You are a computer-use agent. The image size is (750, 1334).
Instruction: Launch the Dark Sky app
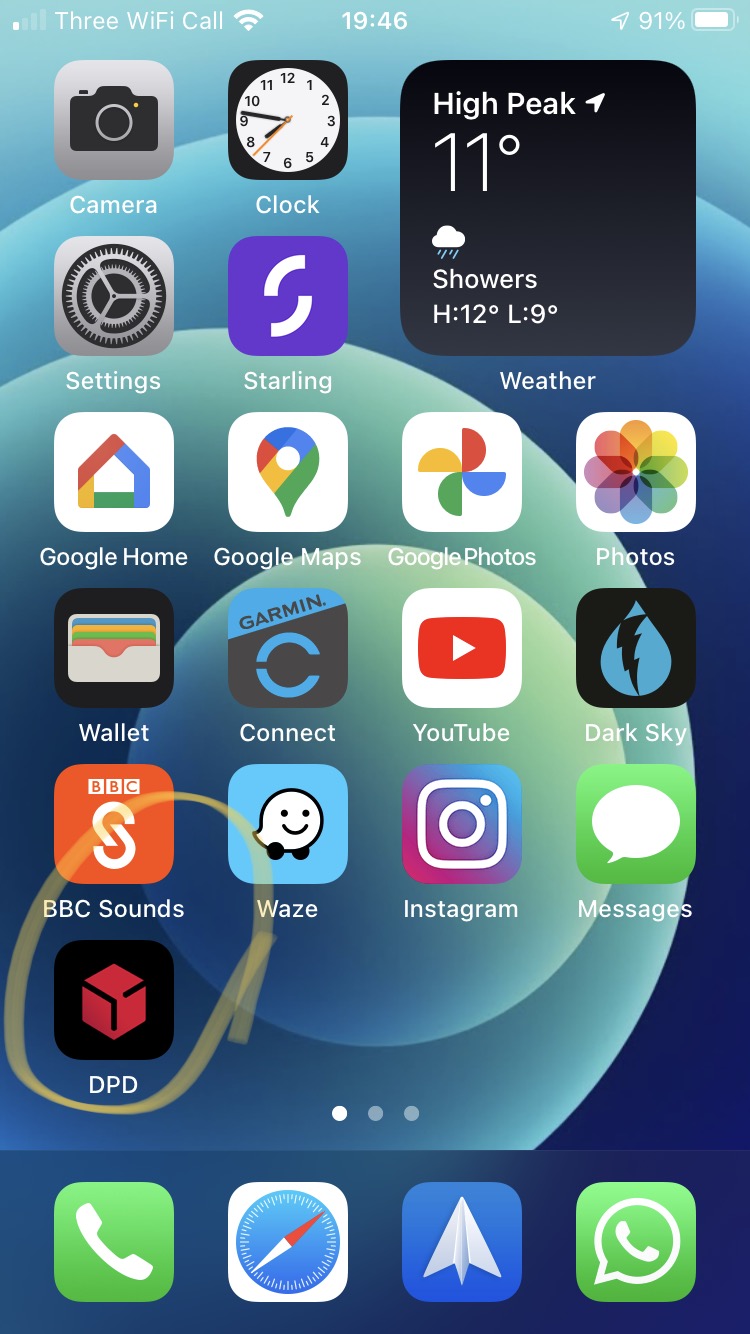635,648
